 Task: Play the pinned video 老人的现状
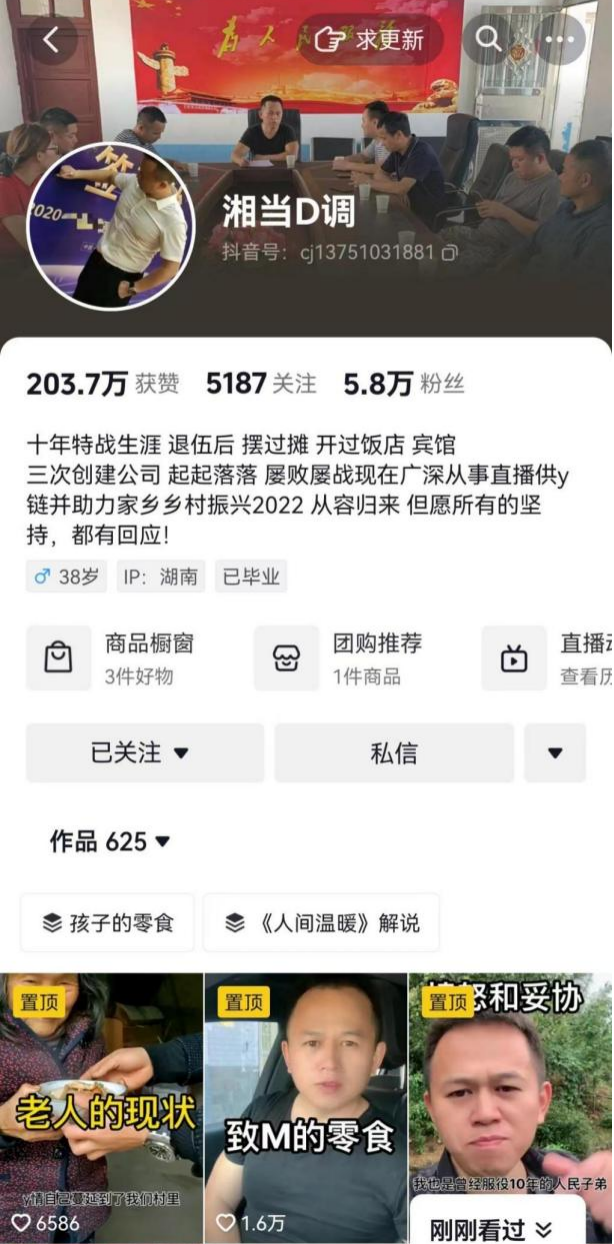coord(101,1100)
